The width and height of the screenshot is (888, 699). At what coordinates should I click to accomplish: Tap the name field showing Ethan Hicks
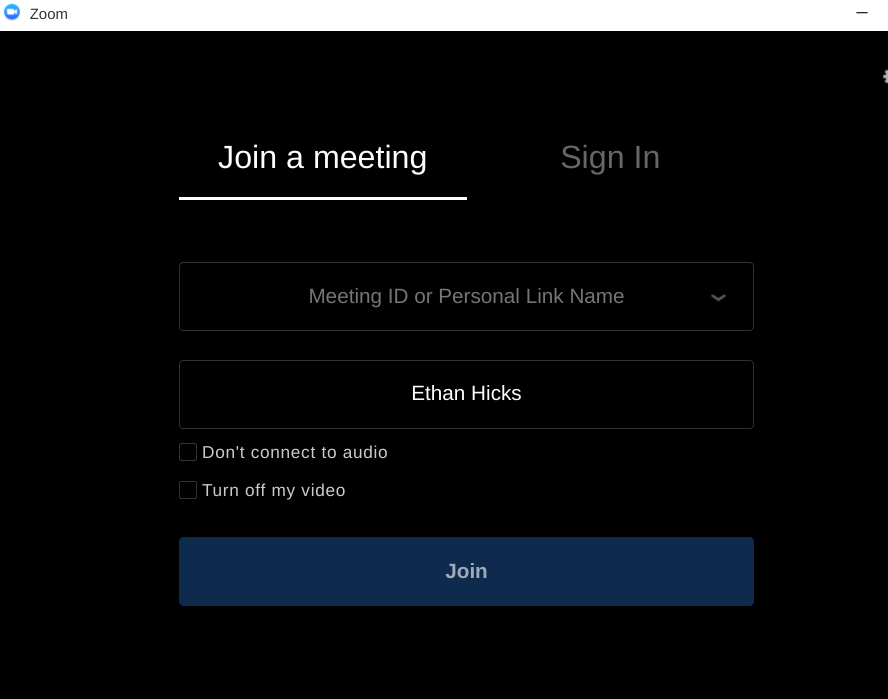(466, 394)
